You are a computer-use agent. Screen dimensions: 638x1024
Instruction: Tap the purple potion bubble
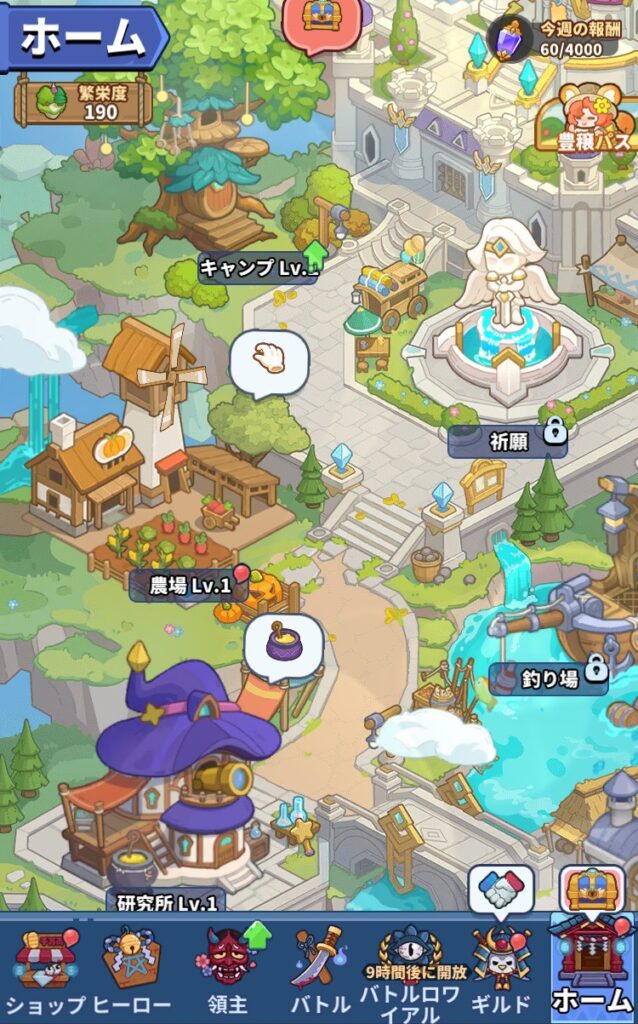pos(283,643)
